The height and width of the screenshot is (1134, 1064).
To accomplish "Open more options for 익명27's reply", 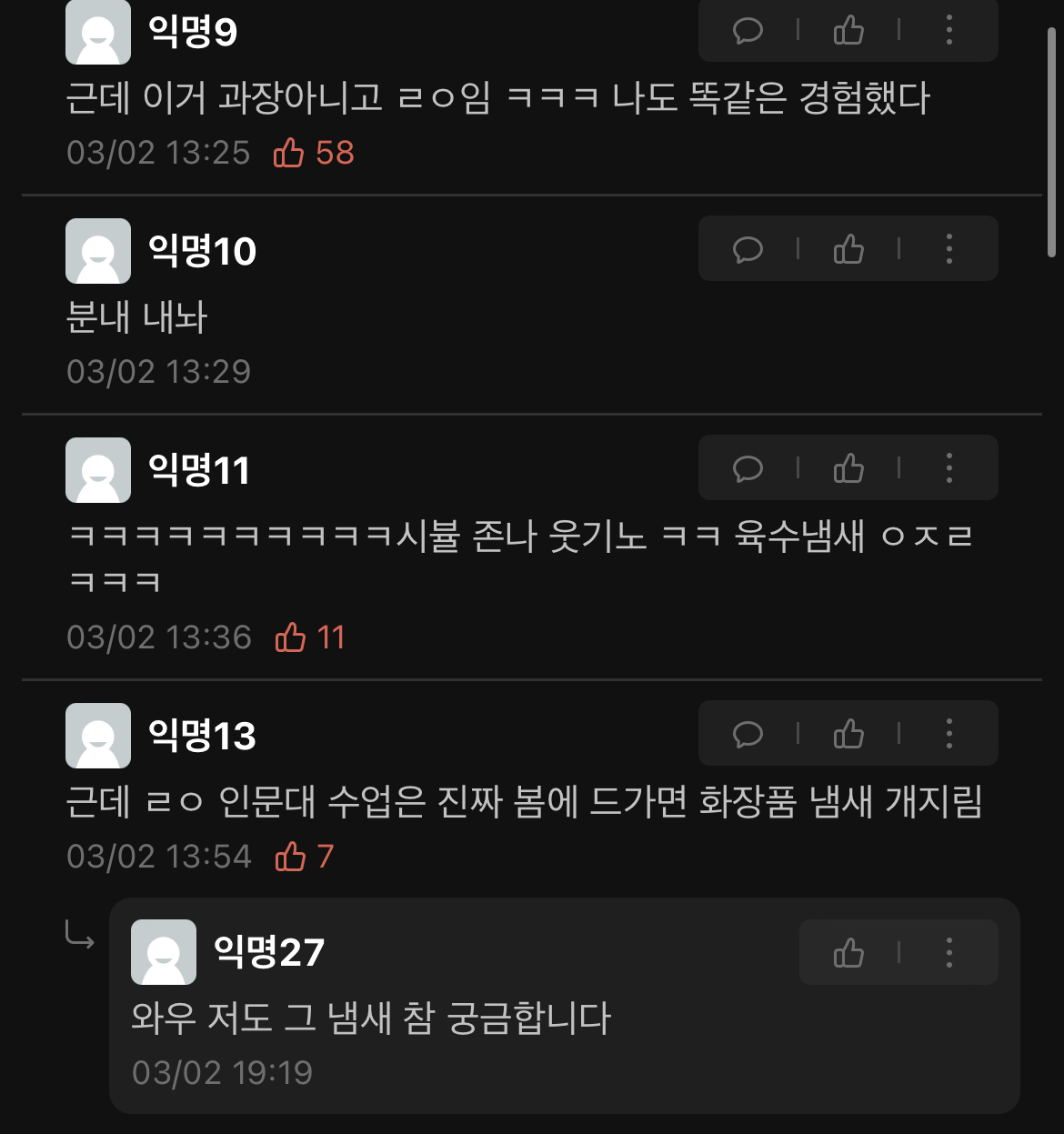I will tap(949, 953).
